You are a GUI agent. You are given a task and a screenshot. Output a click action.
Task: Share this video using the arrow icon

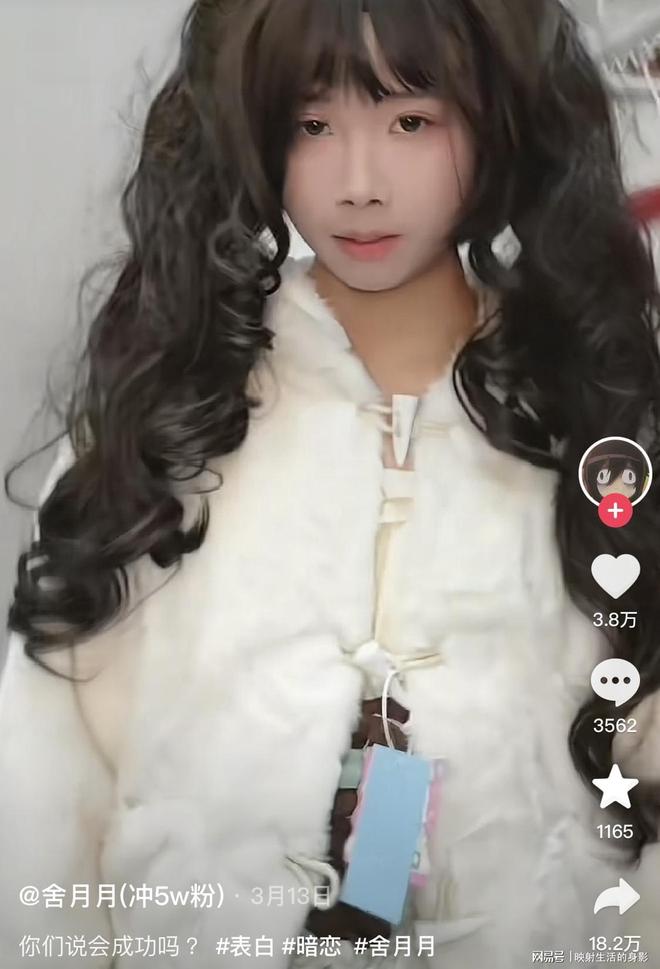[615, 897]
